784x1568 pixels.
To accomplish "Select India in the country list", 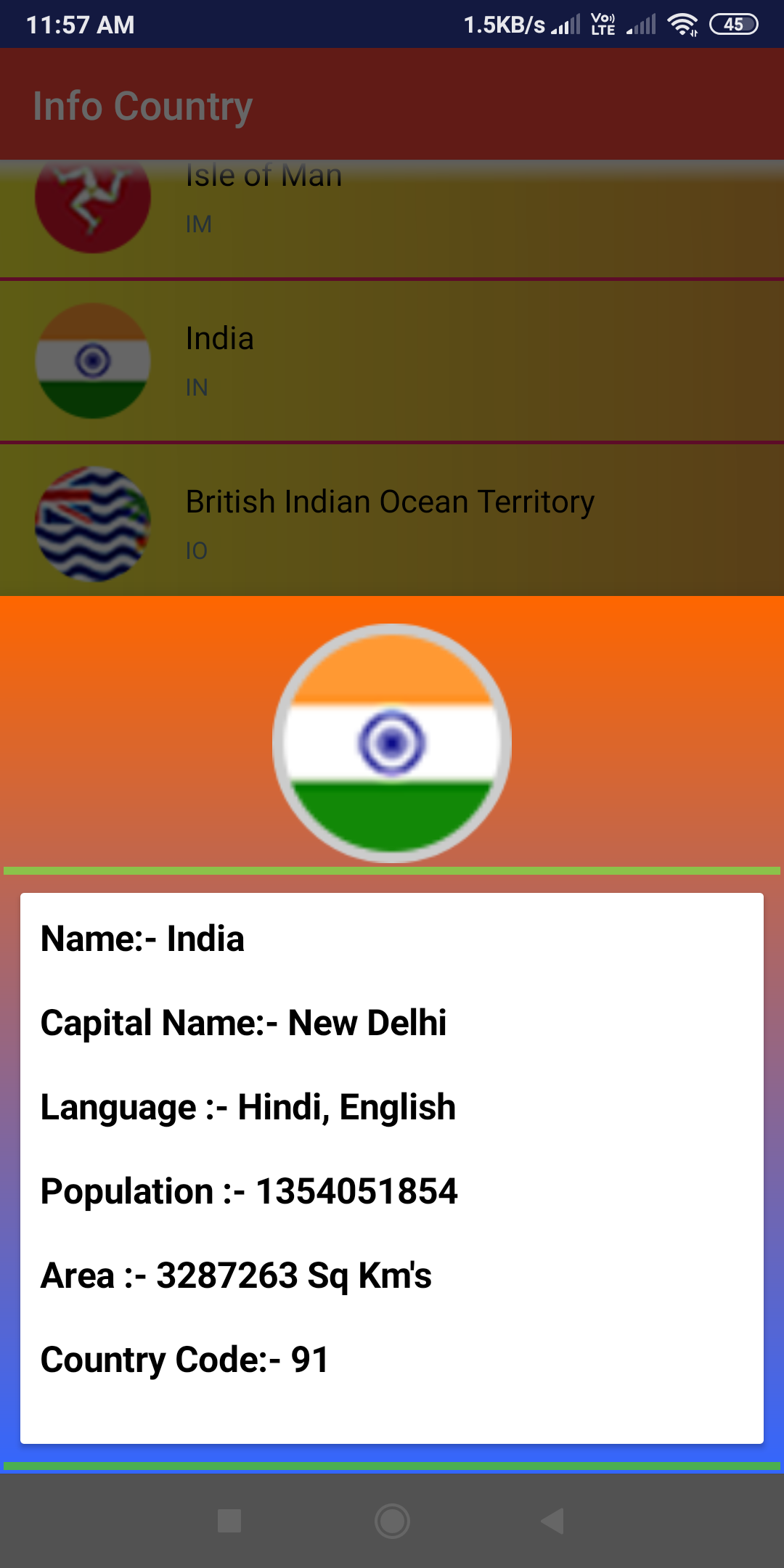I will 392,361.
